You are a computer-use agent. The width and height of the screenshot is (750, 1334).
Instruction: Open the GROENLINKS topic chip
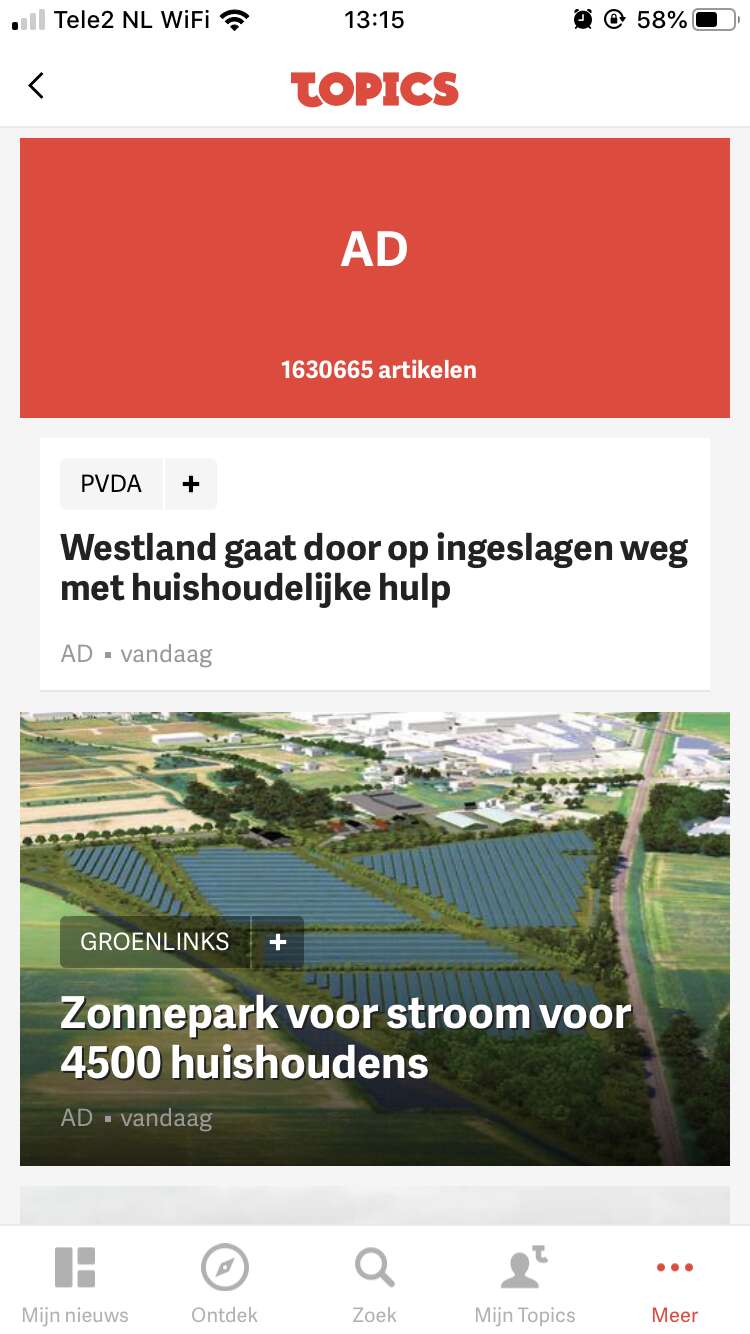click(x=155, y=942)
